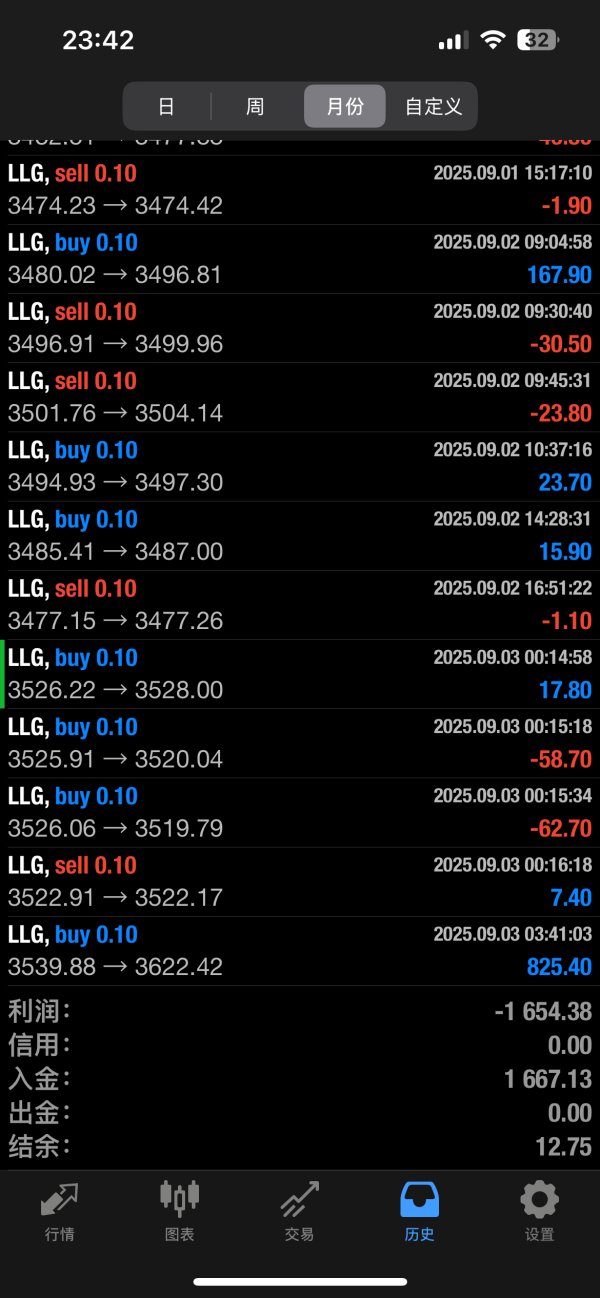Image resolution: width=600 pixels, height=1298 pixels.
Task: Open the sell trade with profit 7.40
Action: click(x=300, y=882)
